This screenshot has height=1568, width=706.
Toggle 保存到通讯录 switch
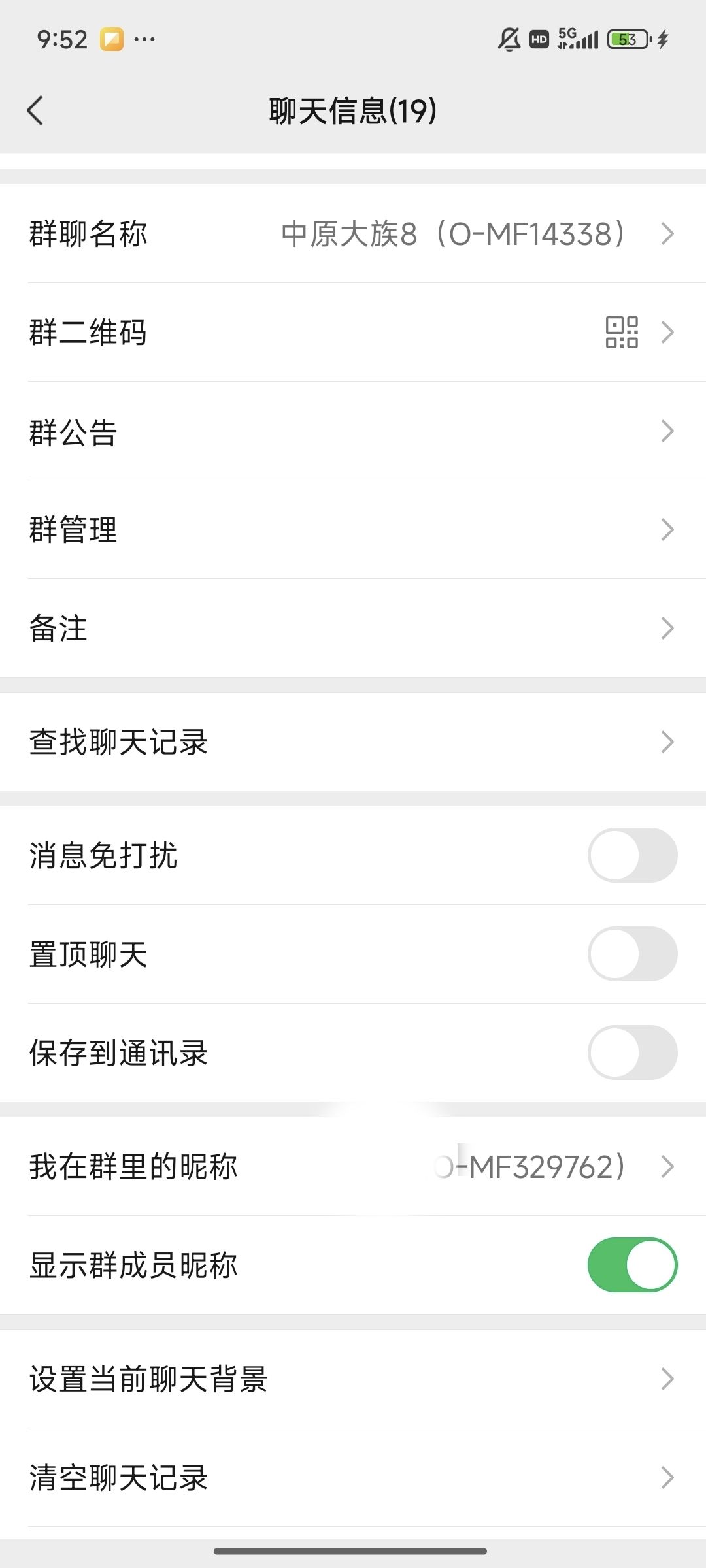pos(632,1053)
